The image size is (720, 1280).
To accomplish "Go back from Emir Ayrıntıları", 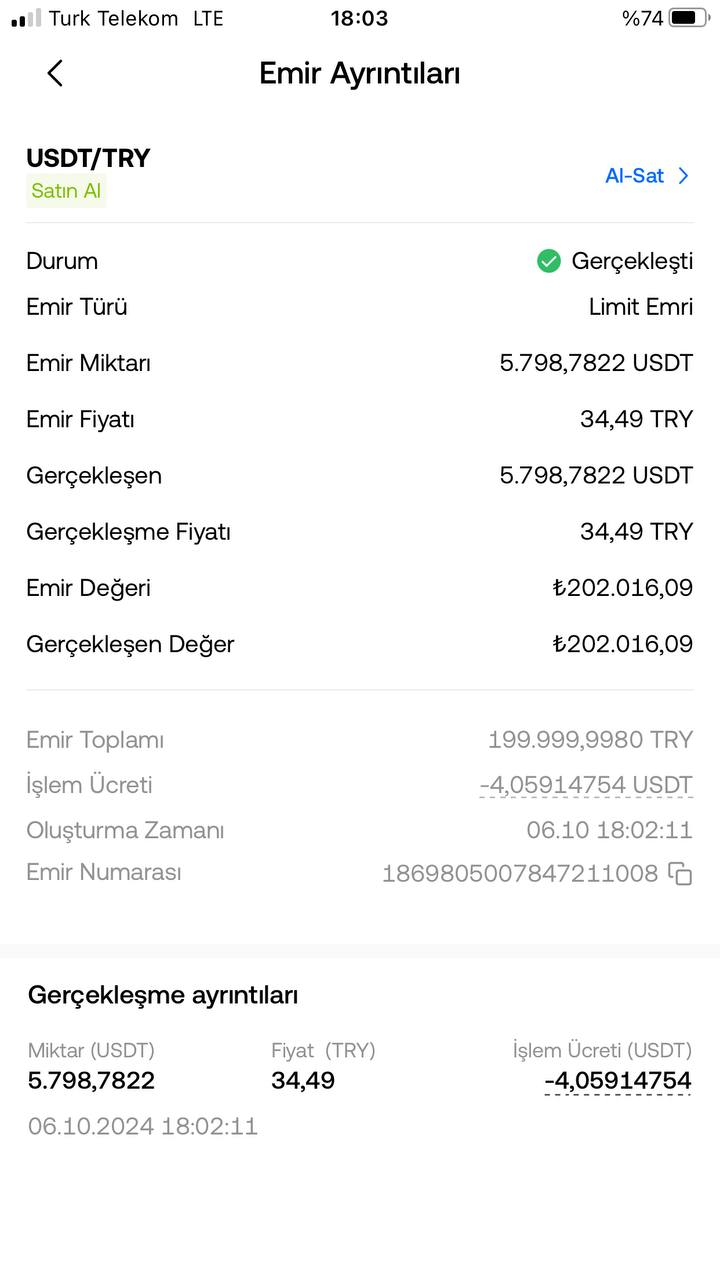I will [x=55, y=73].
